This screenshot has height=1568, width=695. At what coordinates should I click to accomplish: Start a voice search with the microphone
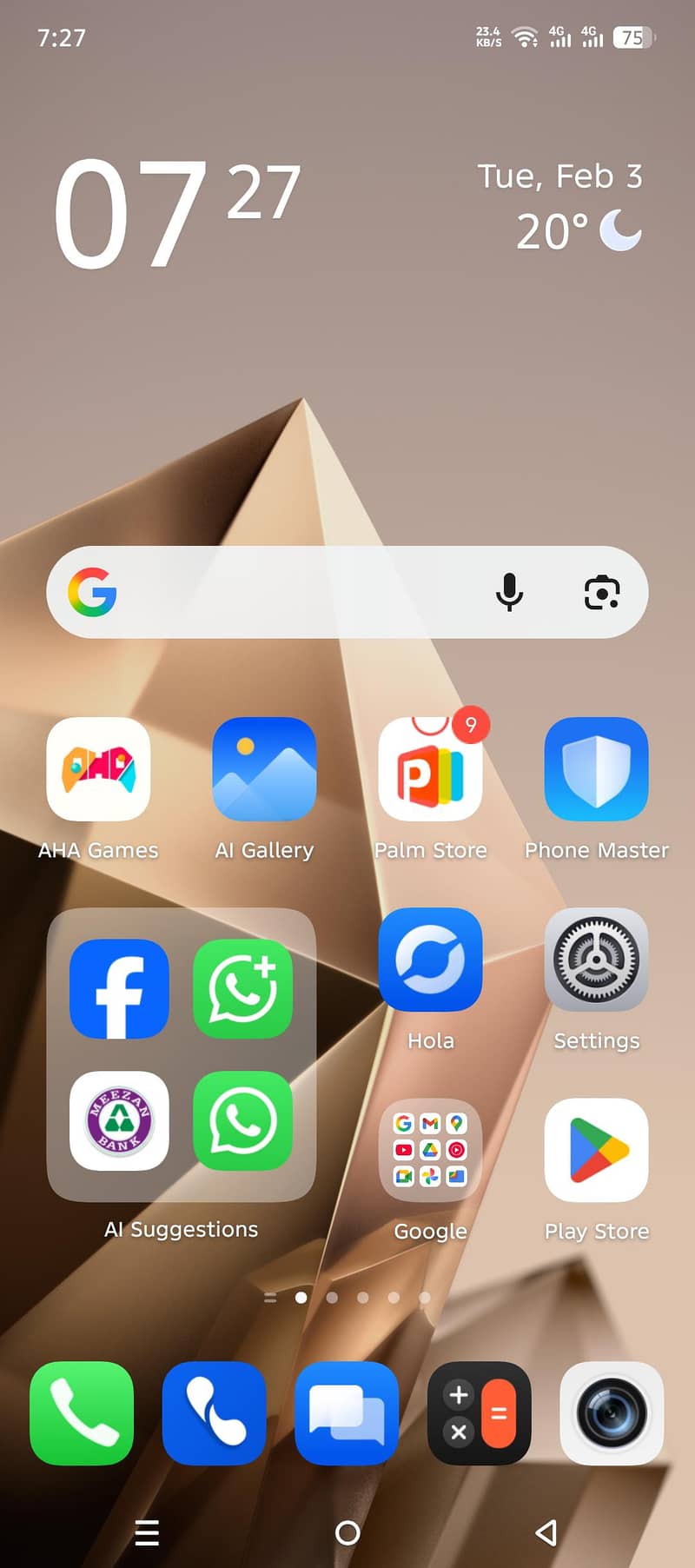(x=509, y=593)
